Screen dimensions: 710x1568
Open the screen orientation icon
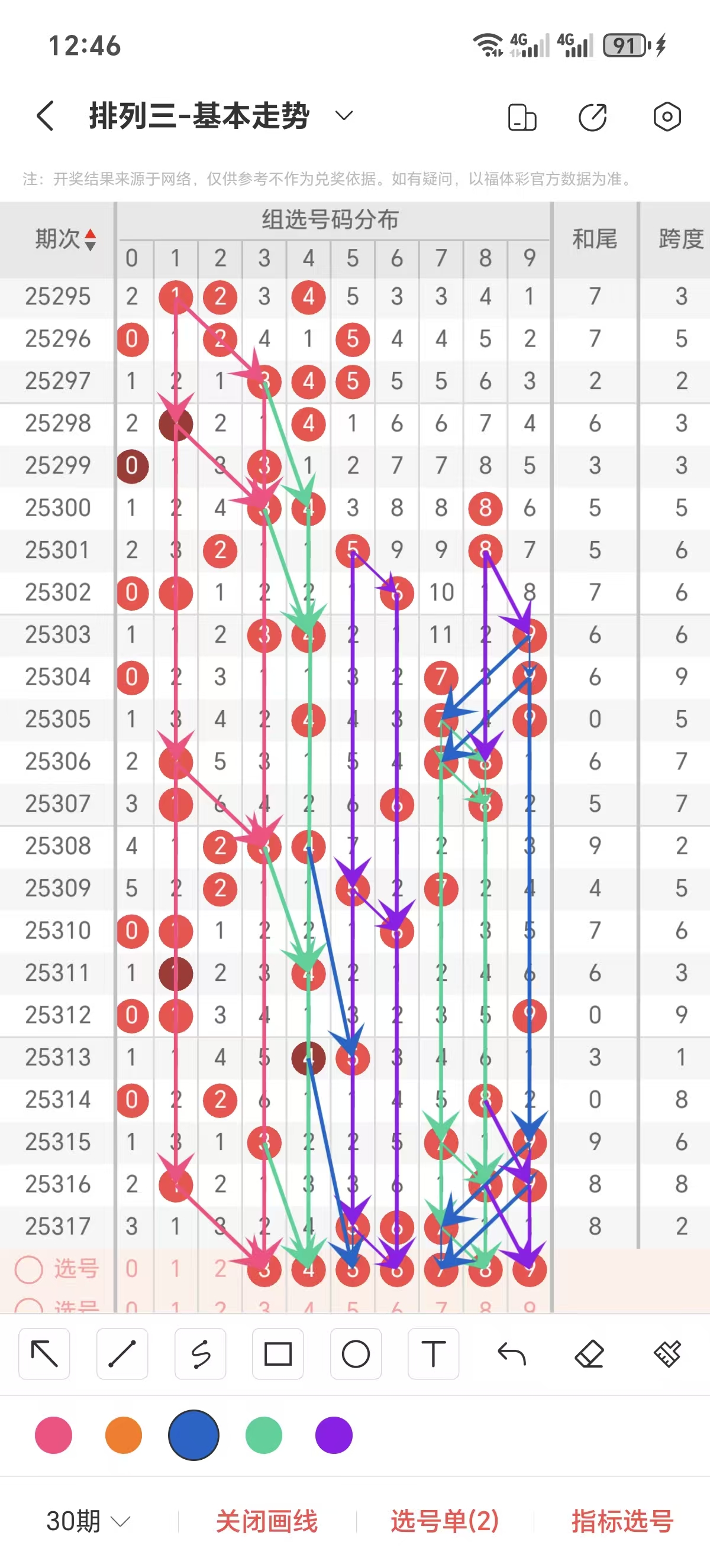click(522, 117)
